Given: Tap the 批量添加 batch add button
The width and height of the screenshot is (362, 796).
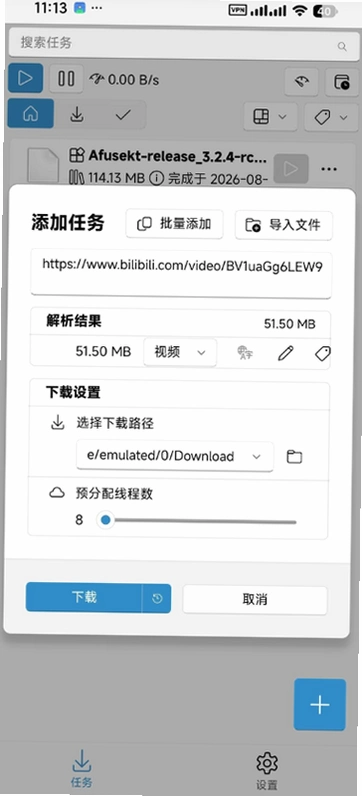Looking at the screenshot, I should (x=174, y=224).
